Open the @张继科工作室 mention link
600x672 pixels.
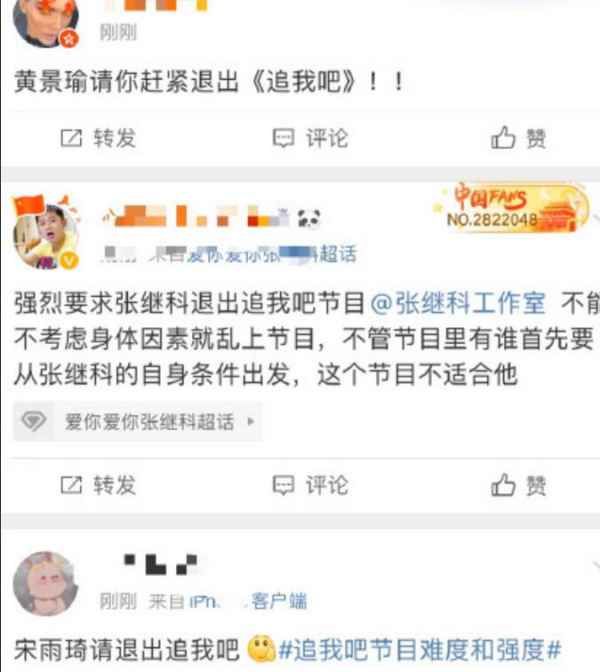pyautogui.click(x=458, y=301)
